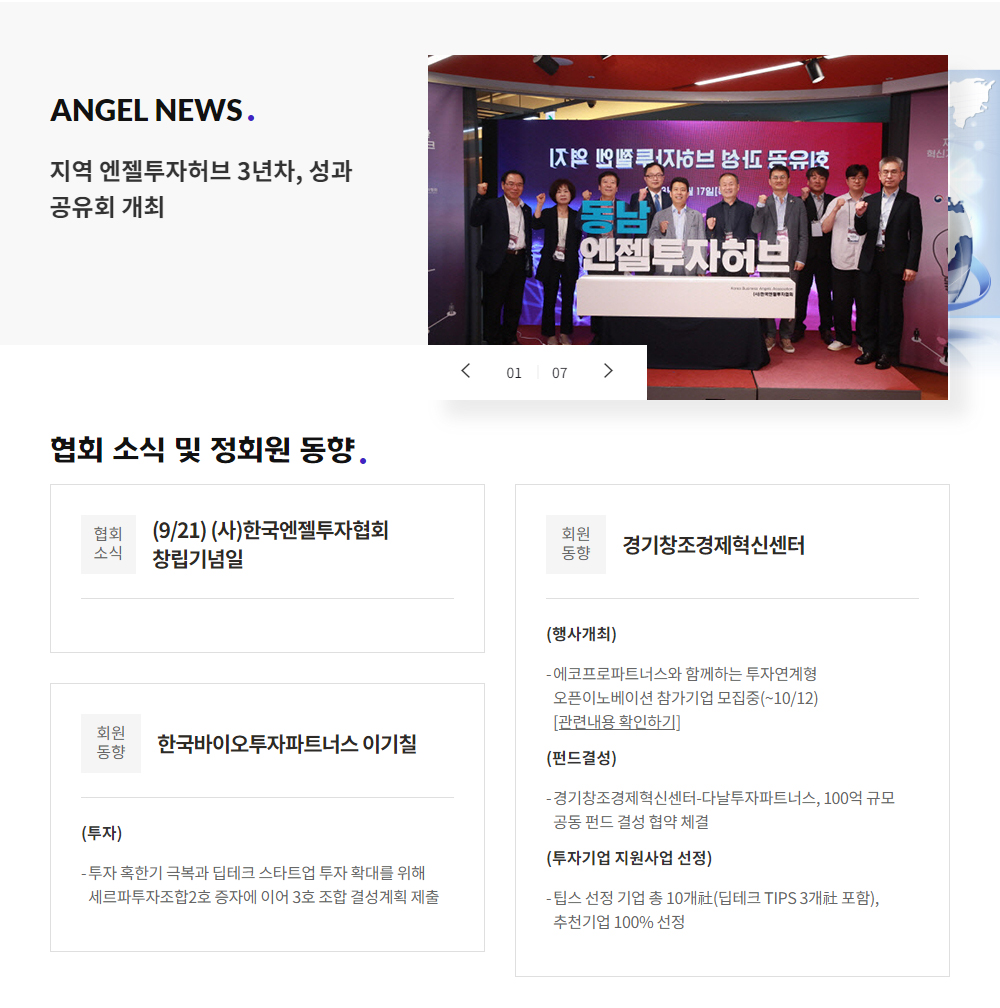The width and height of the screenshot is (1000, 1008).
Task: Open the 한국엔젤투자협회 창립기념일 card
Action: pos(269,545)
